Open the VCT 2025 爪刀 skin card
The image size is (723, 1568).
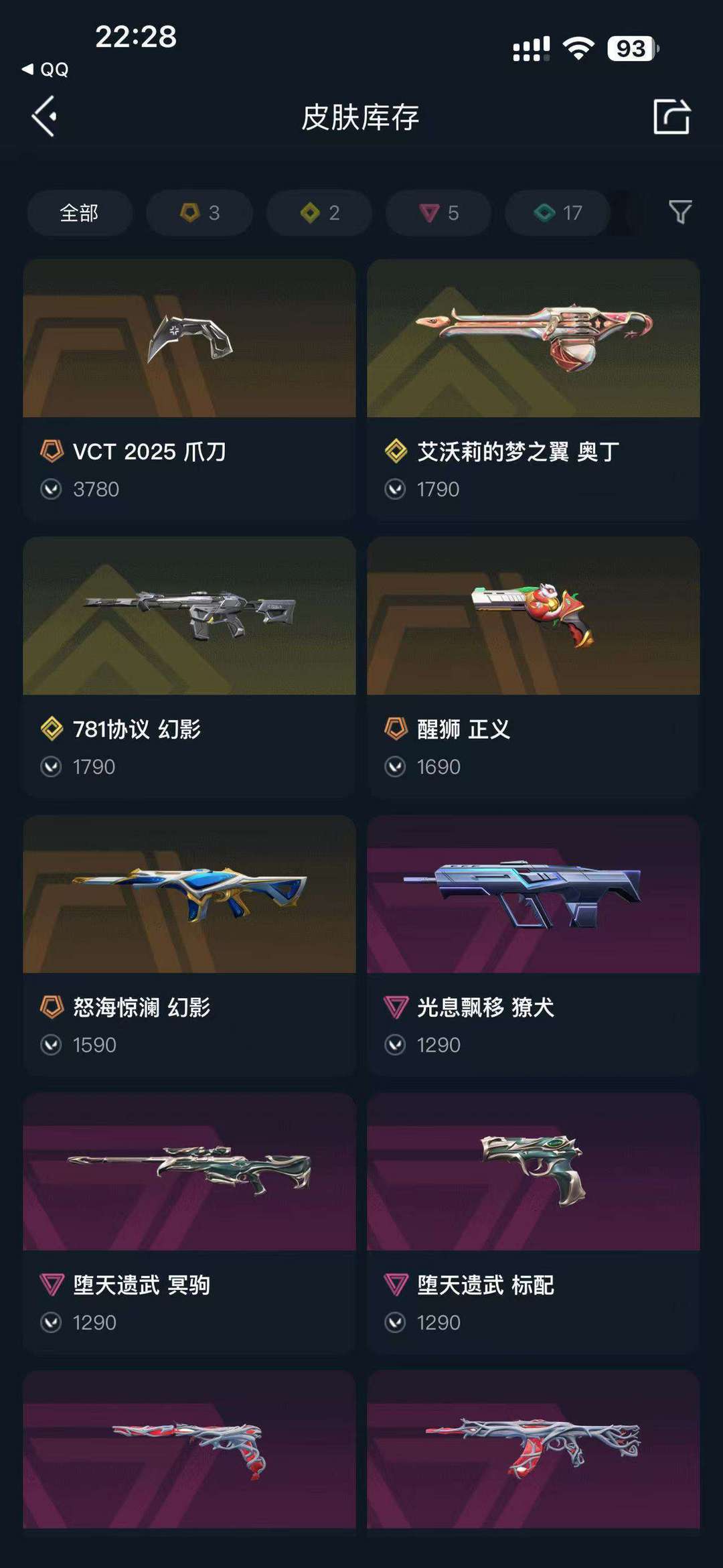[189, 390]
